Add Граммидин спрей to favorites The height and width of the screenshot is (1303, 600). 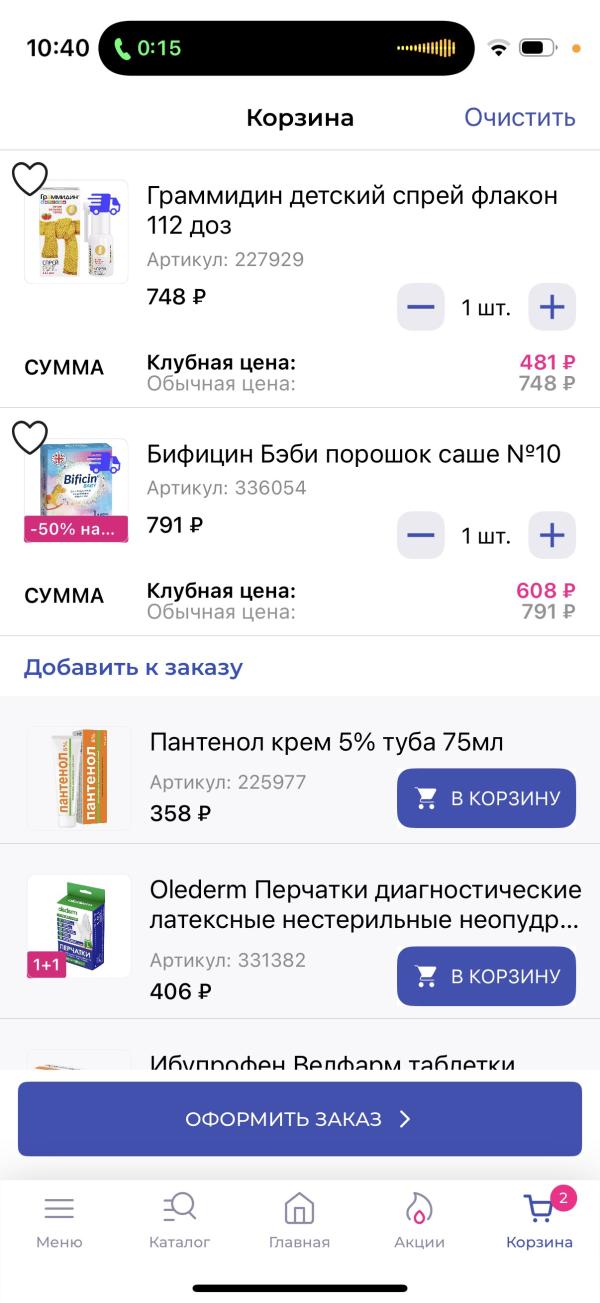coord(30,179)
